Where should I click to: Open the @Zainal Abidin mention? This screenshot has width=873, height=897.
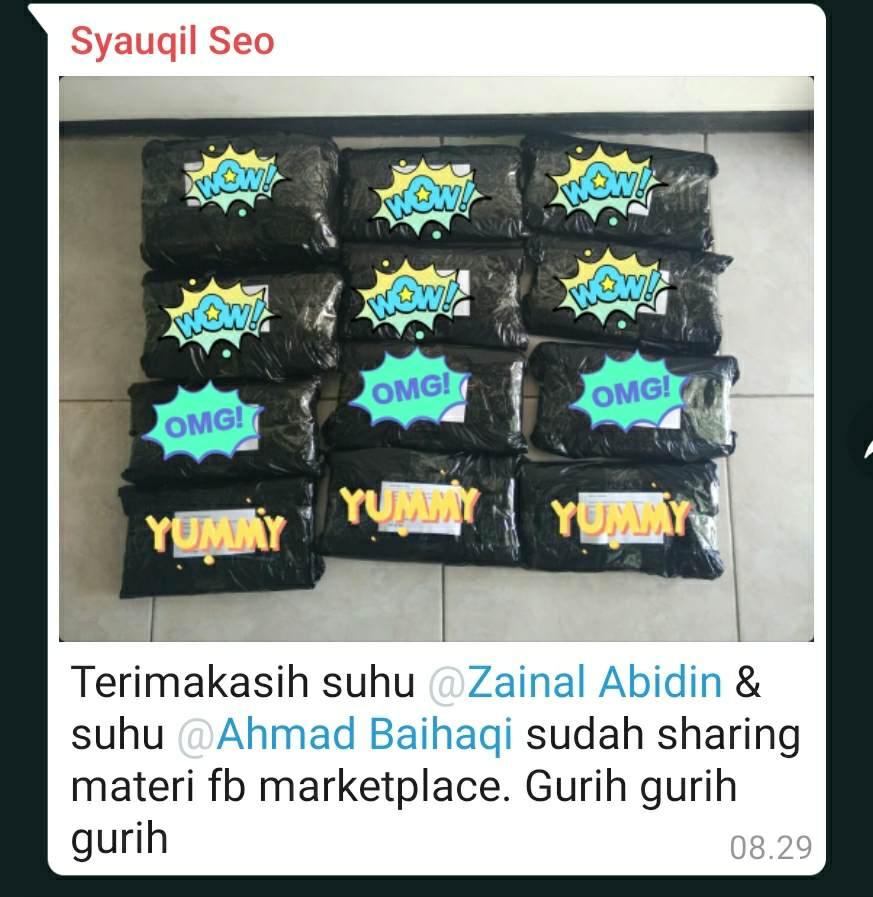point(575,683)
